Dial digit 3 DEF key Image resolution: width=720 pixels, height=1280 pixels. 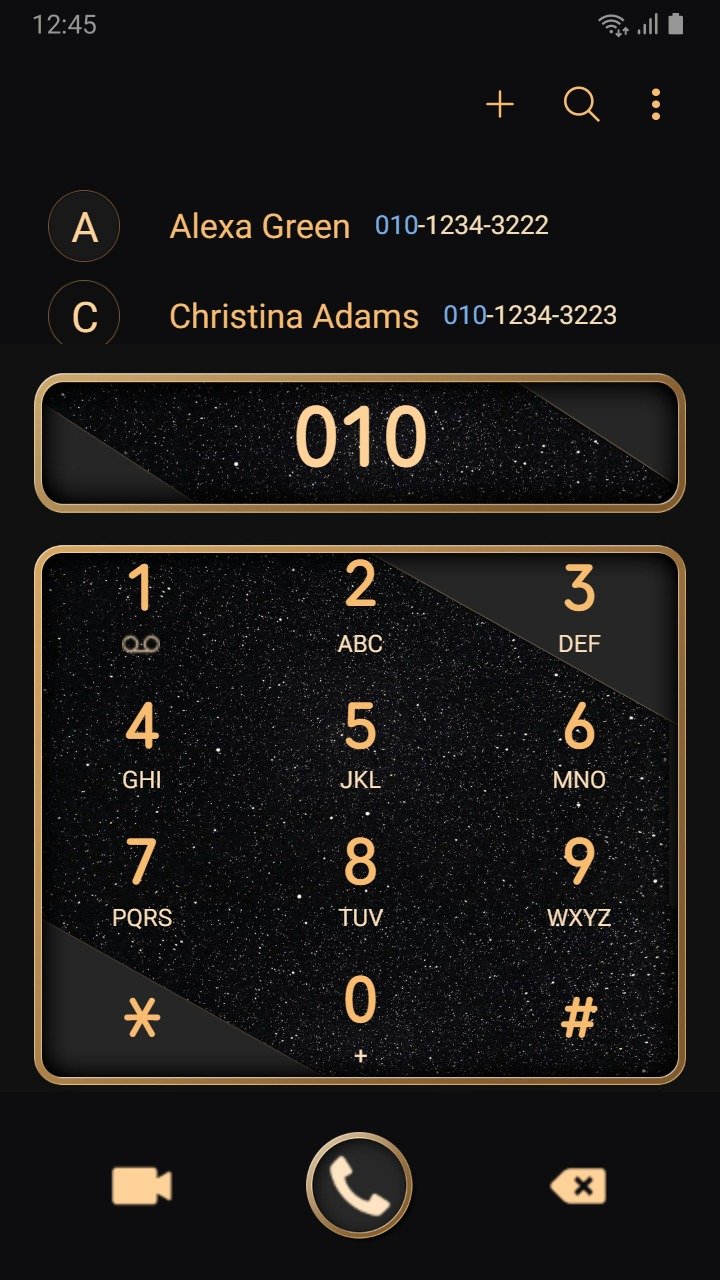pyautogui.click(x=579, y=606)
